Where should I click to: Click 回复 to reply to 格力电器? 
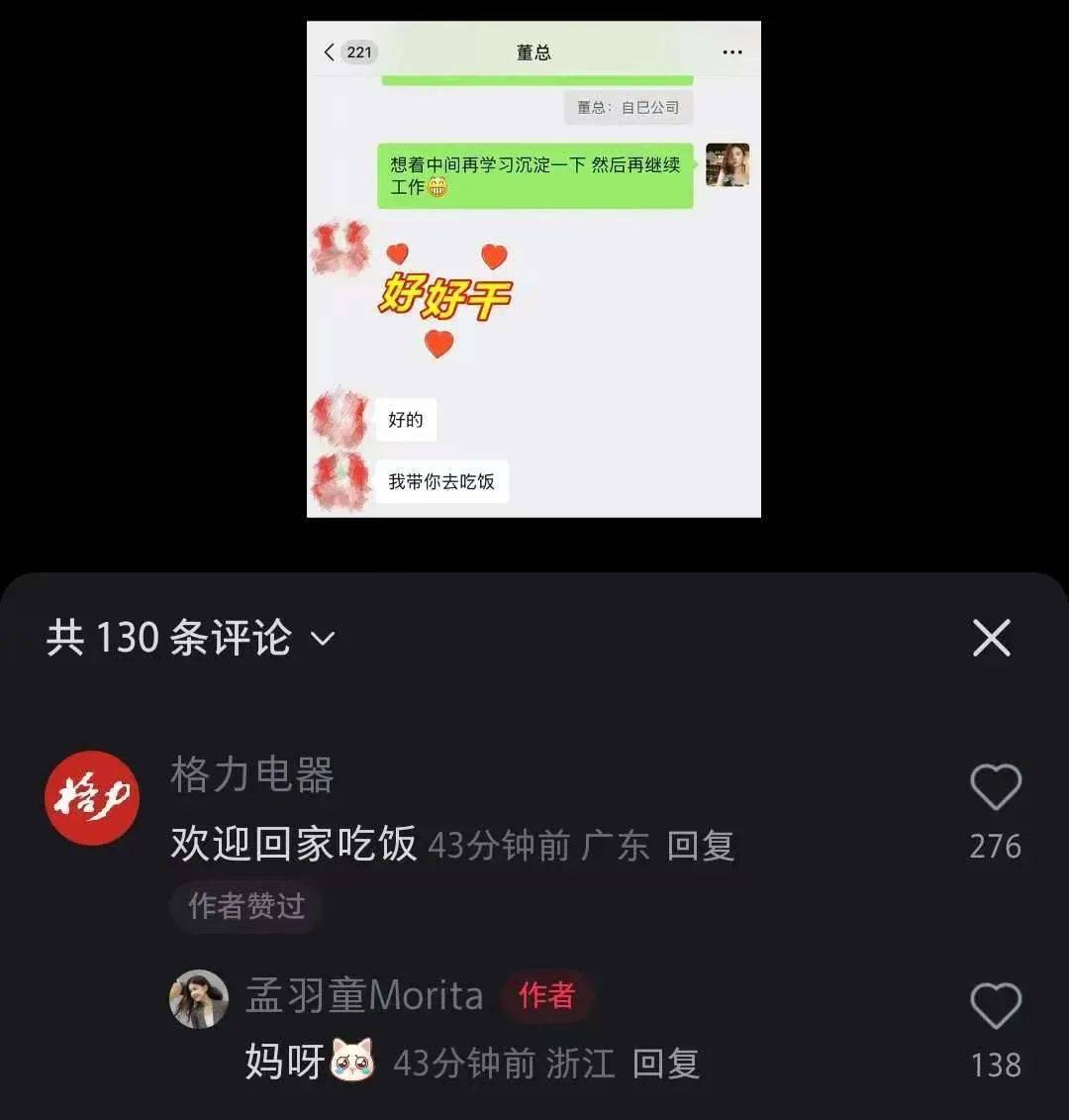701,846
